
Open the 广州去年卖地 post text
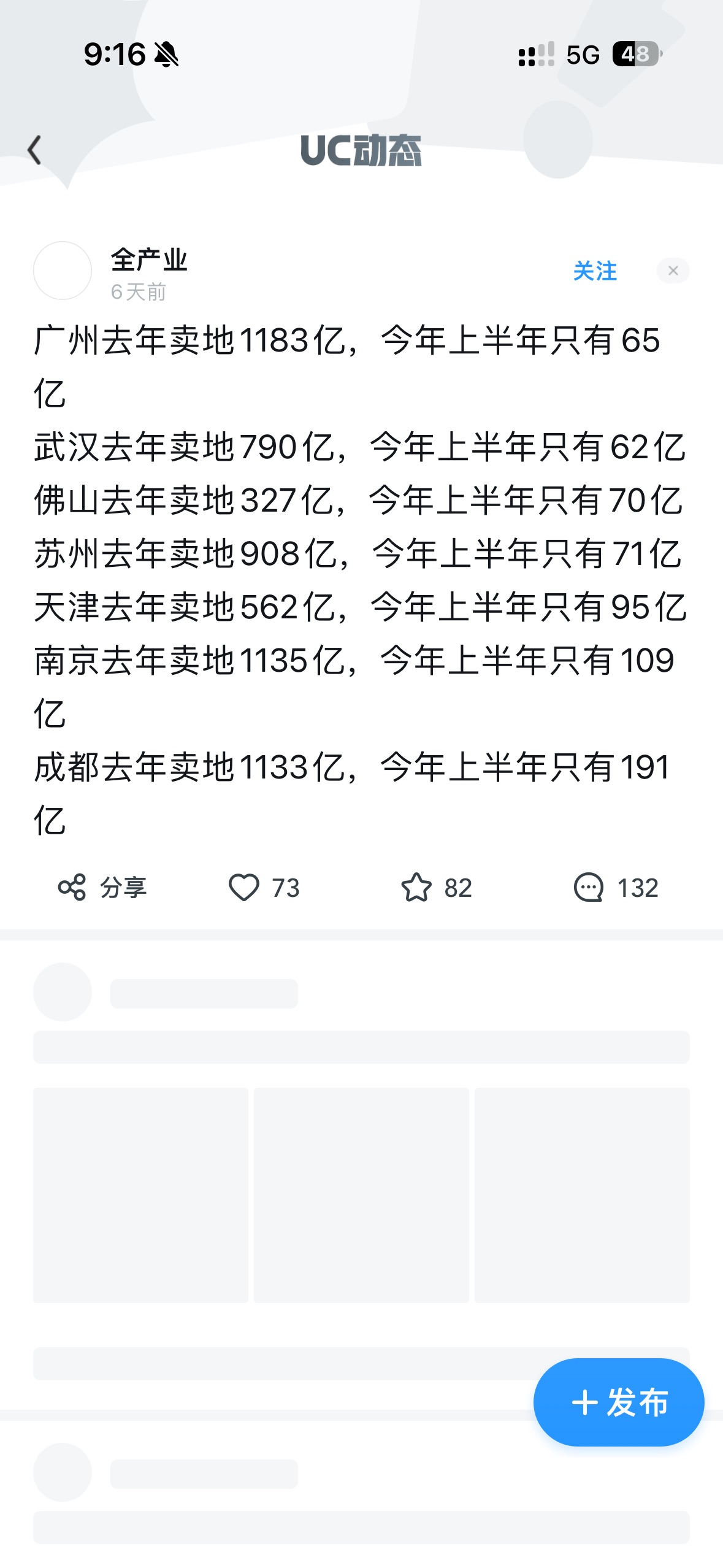pyautogui.click(x=361, y=580)
